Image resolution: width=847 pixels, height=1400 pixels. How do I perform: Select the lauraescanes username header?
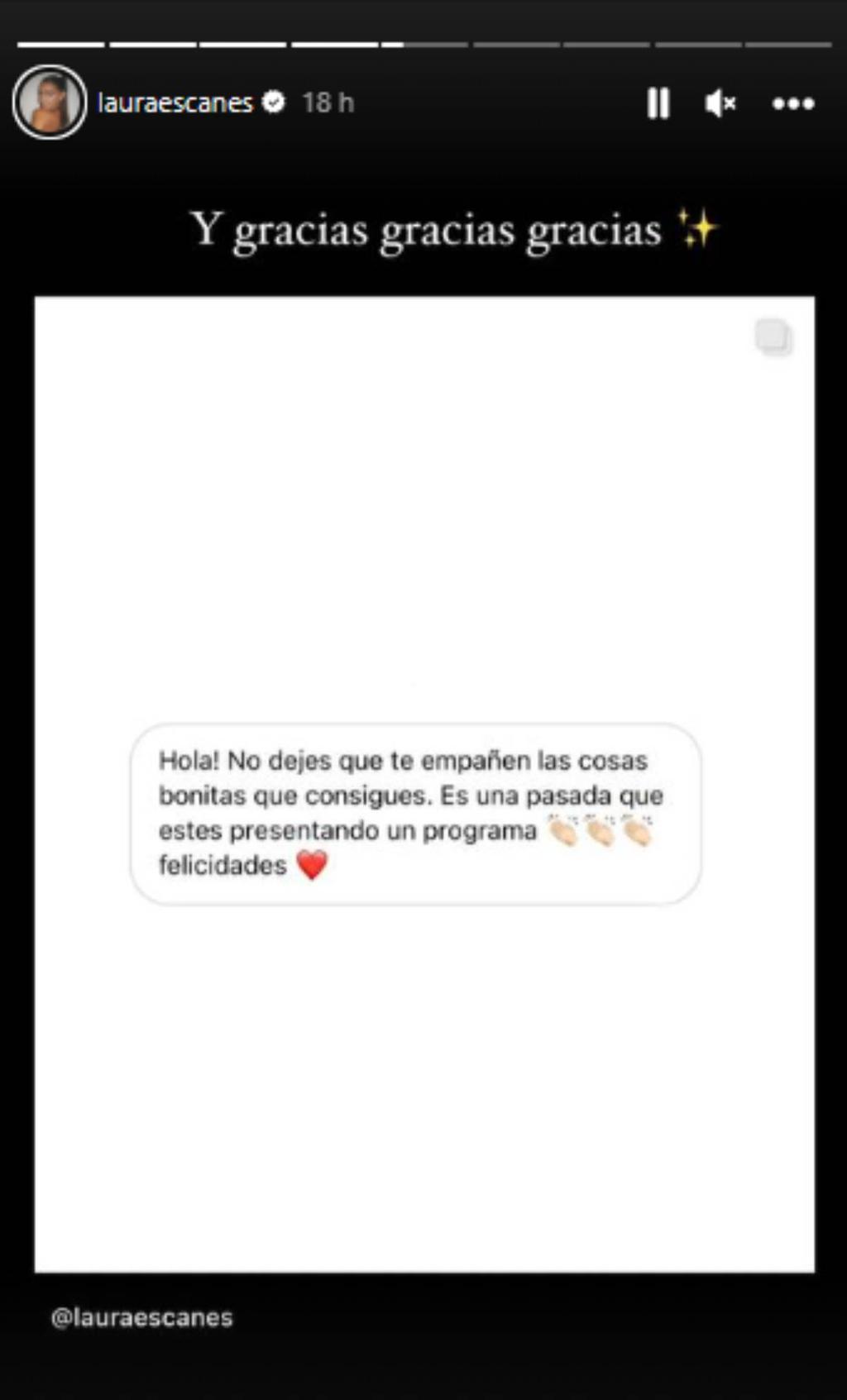coord(177,103)
